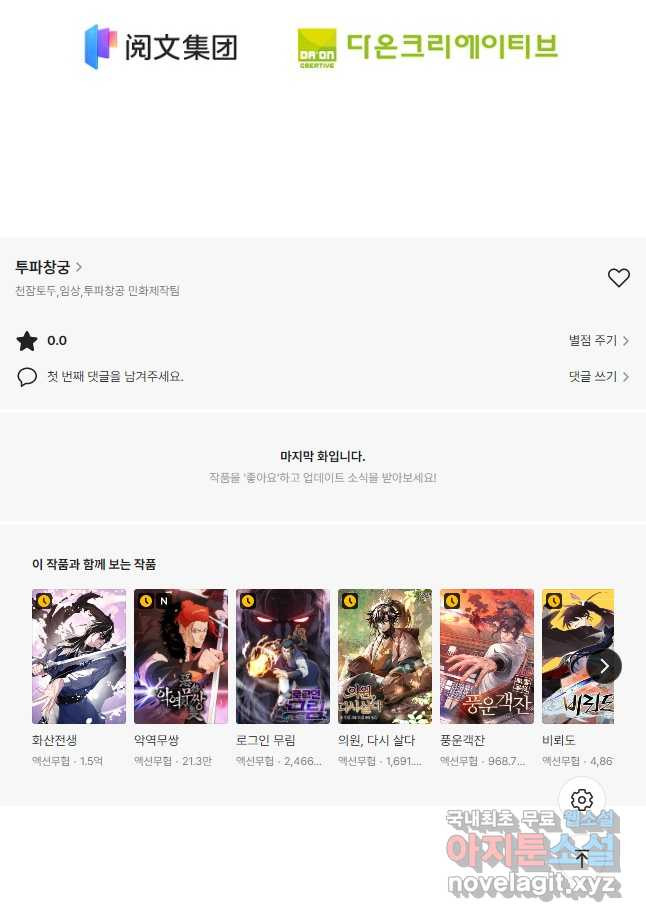Open viewer settings gear
The width and height of the screenshot is (646, 922).
click(x=582, y=800)
